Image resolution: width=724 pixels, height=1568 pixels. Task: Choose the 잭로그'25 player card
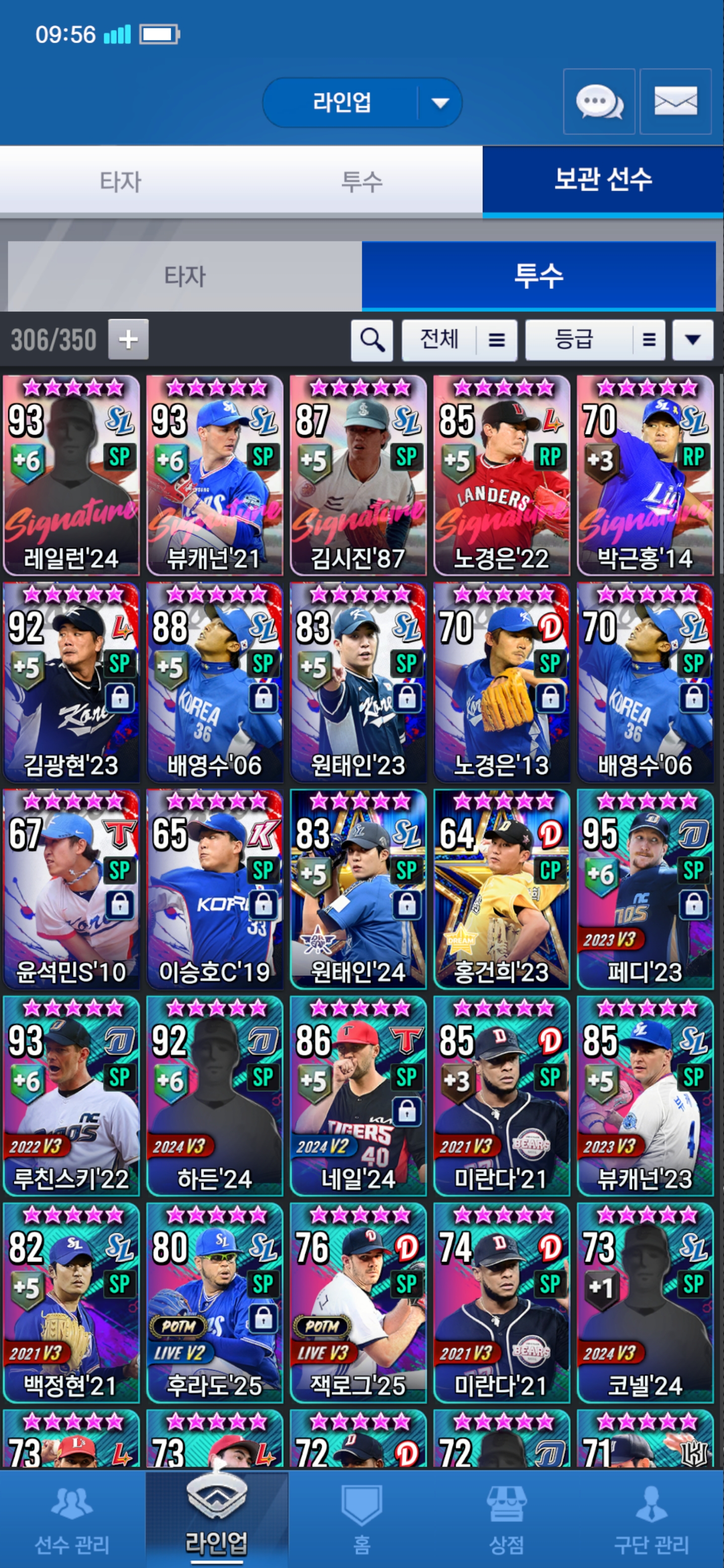pyautogui.click(x=358, y=1303)
